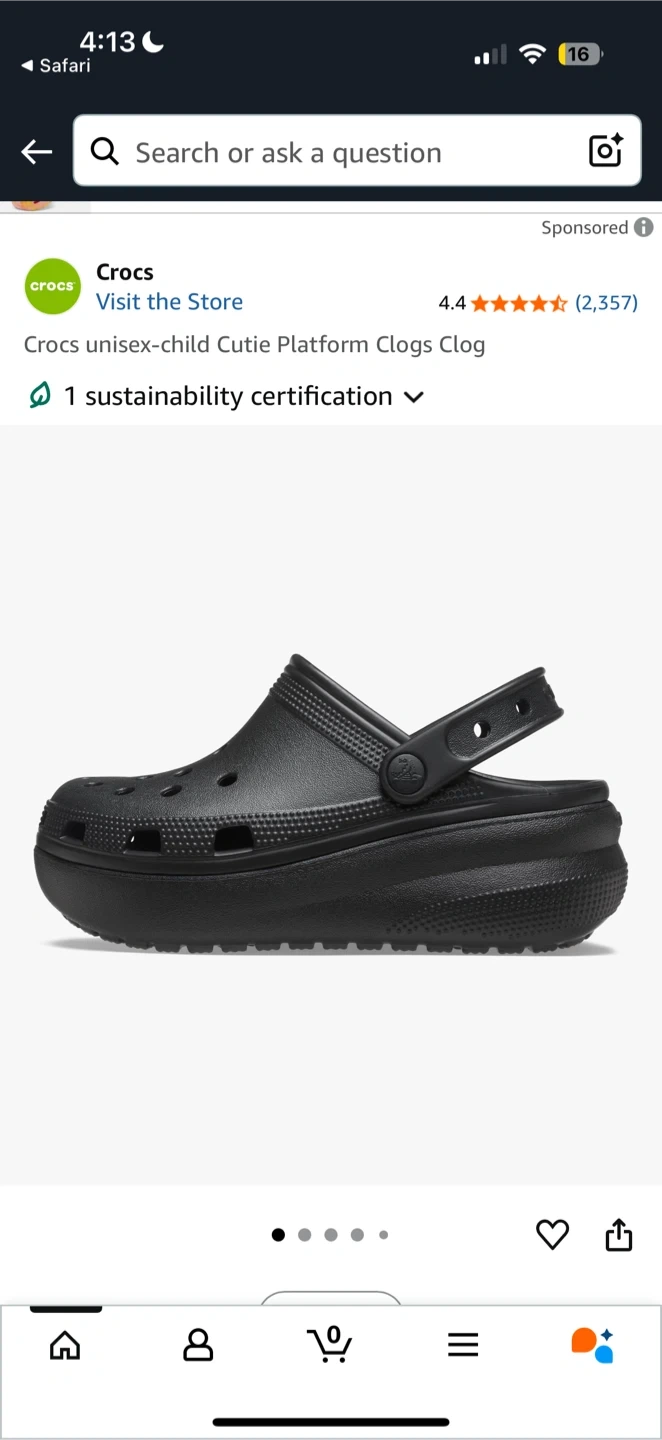Open the shopping cart
Image resolution: width=662 pixels, height=1440 pixels.
click(x=330, y=1344)
